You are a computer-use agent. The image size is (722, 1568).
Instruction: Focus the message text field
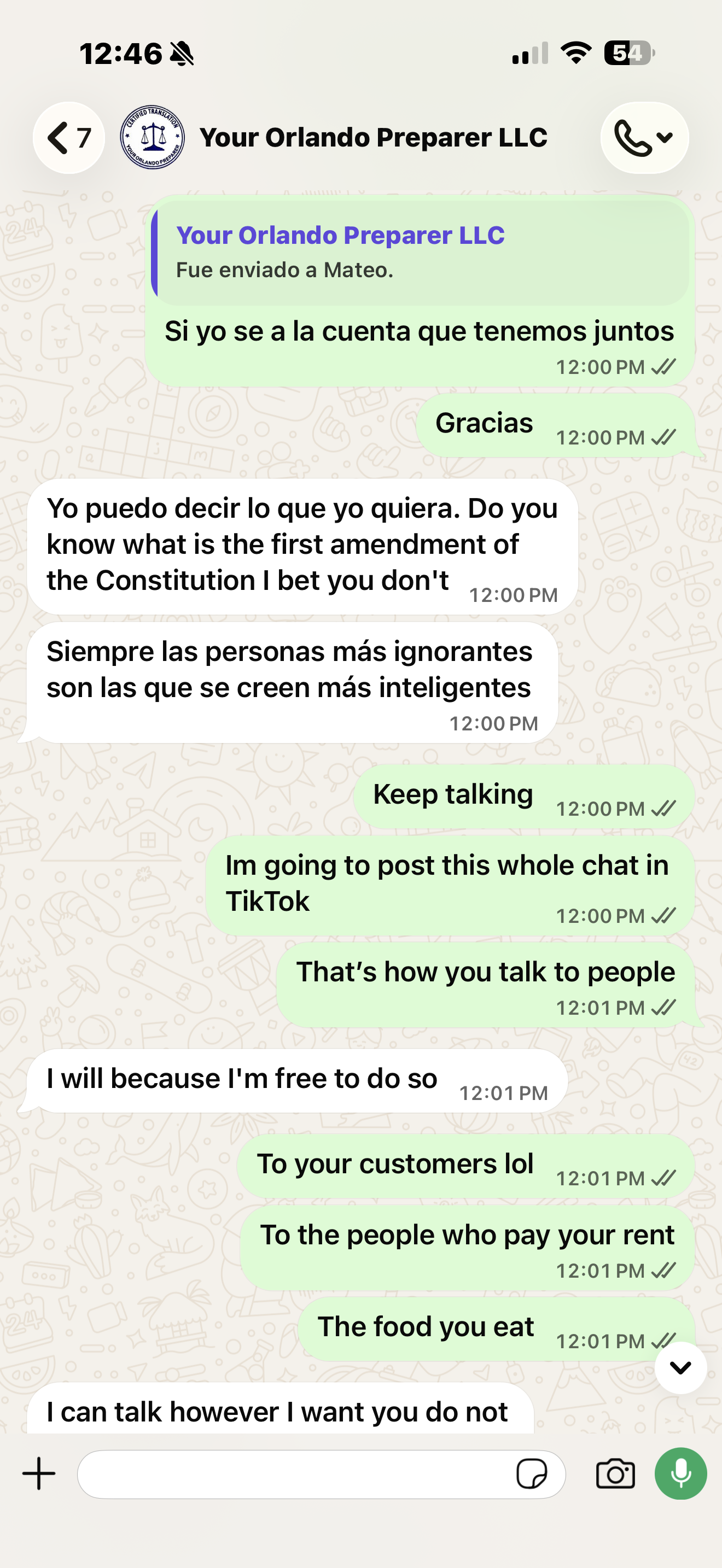coord(292,1473)
